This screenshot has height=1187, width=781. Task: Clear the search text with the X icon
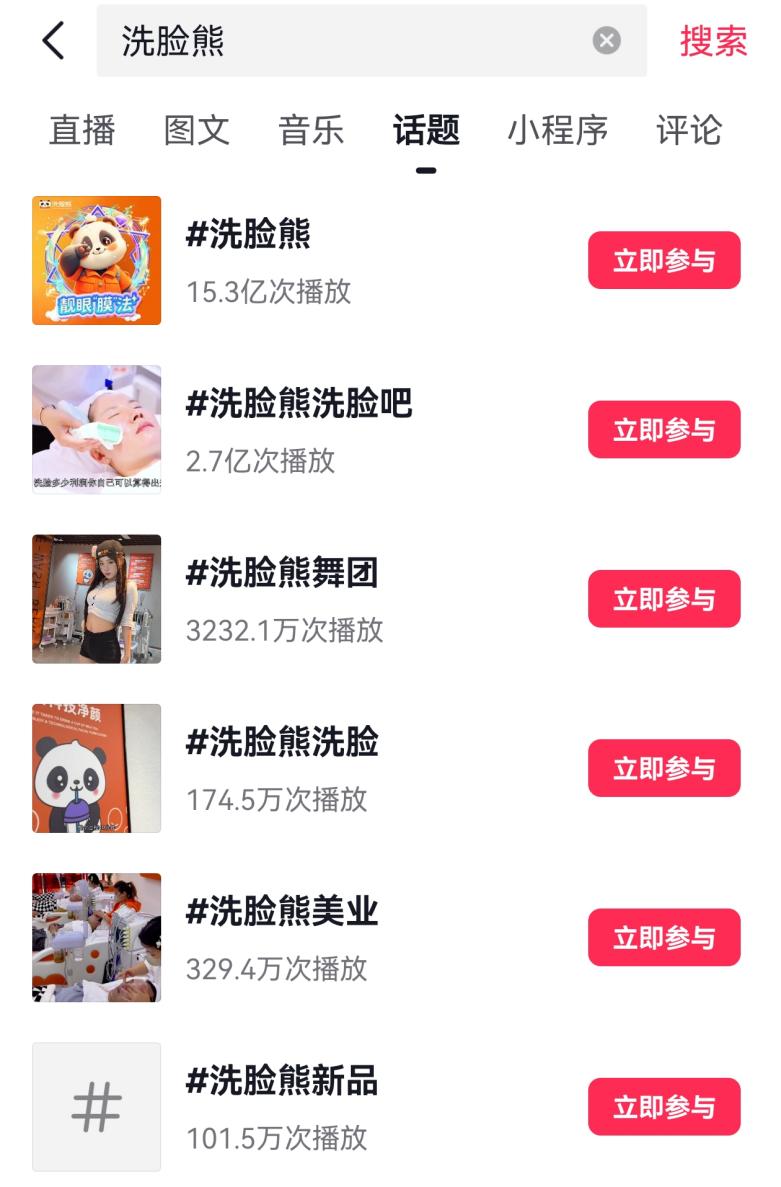(x=606, y=41)
